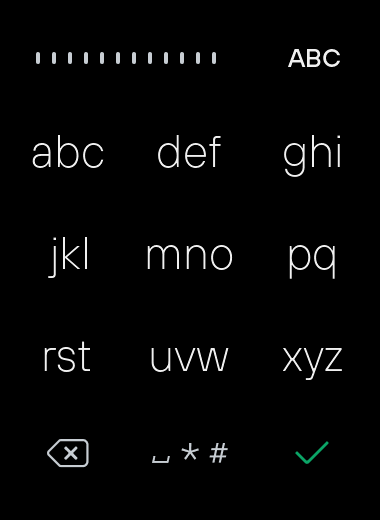Switch keyboard mode via ABC
The width and height of the screenshot is (380, 520).
tap(314, 58)
